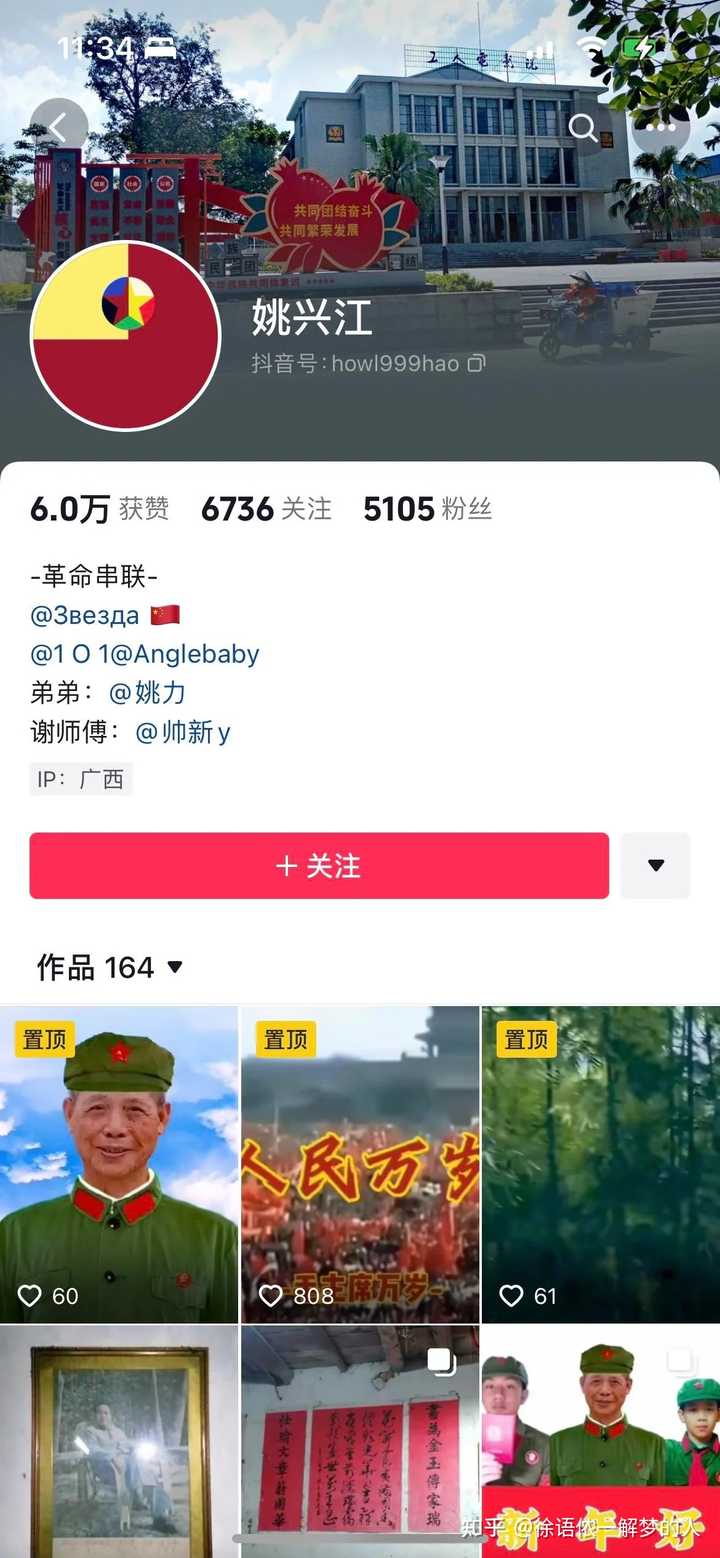Screen dimensions: 720x1558
Task: Follow this user with the red 关注 button
Action: [319, 866]
